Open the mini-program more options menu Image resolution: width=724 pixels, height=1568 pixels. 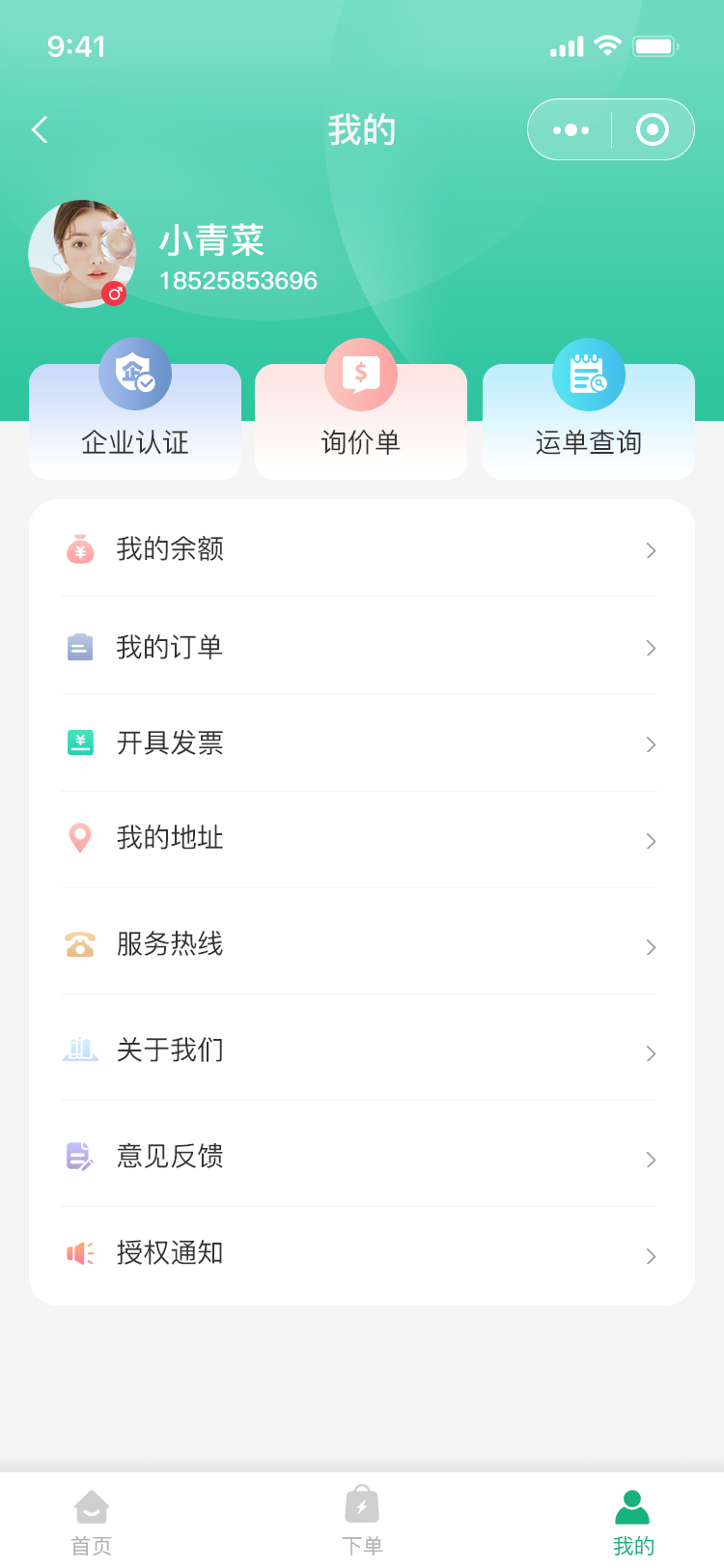[x=571, y=129]
